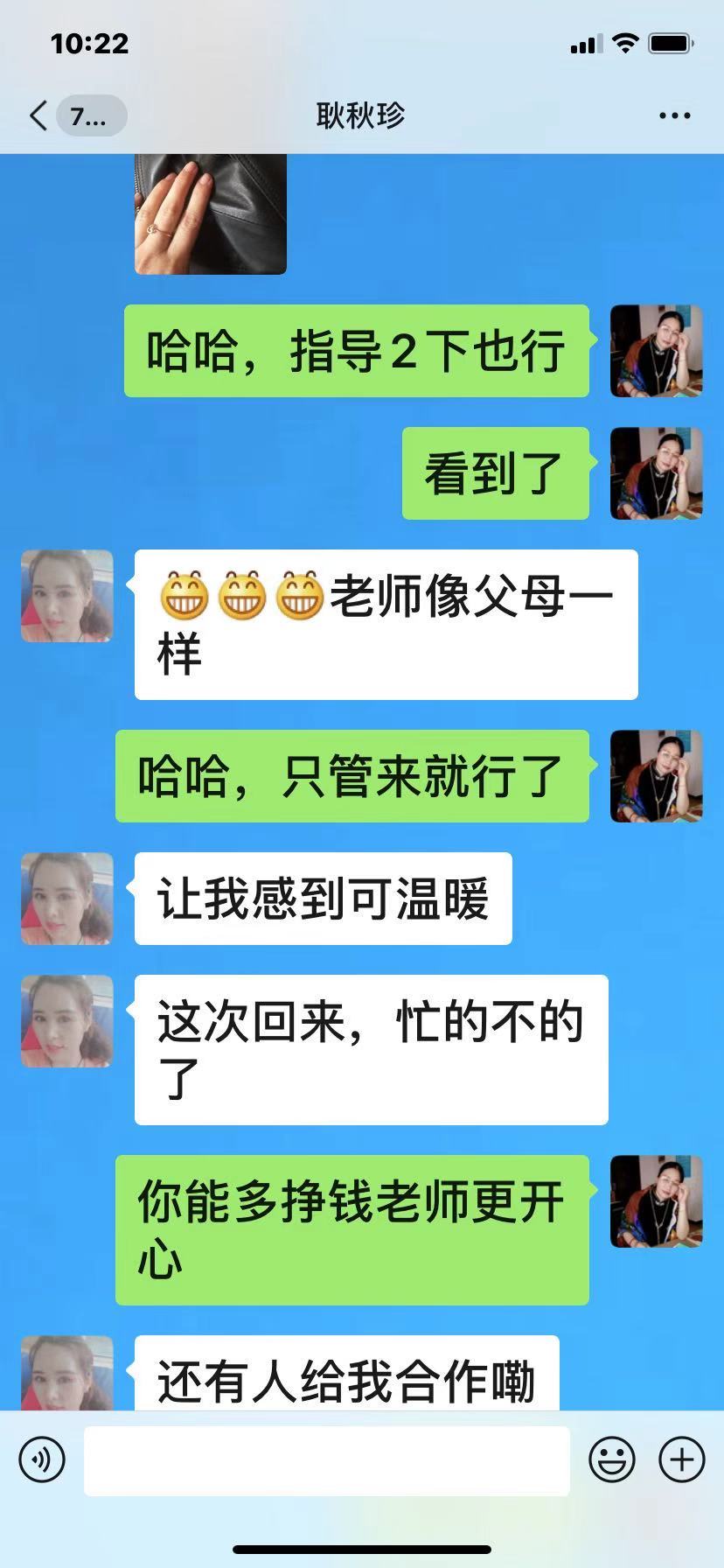View the shared hand photo
Viewport: 724px width, 1568px height.
tap(211, 214)
